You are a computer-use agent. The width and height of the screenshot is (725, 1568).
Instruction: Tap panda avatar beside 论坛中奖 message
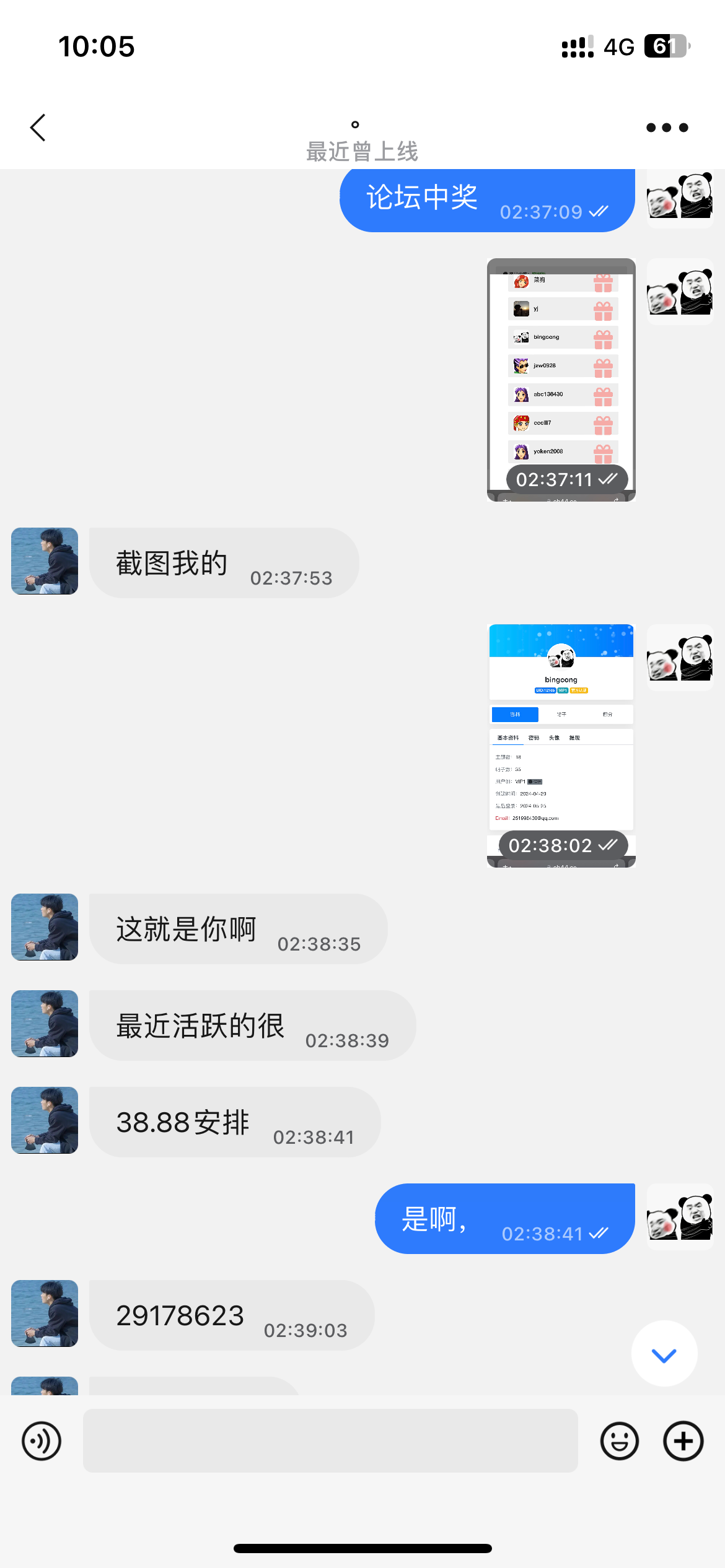pos(680,197)
